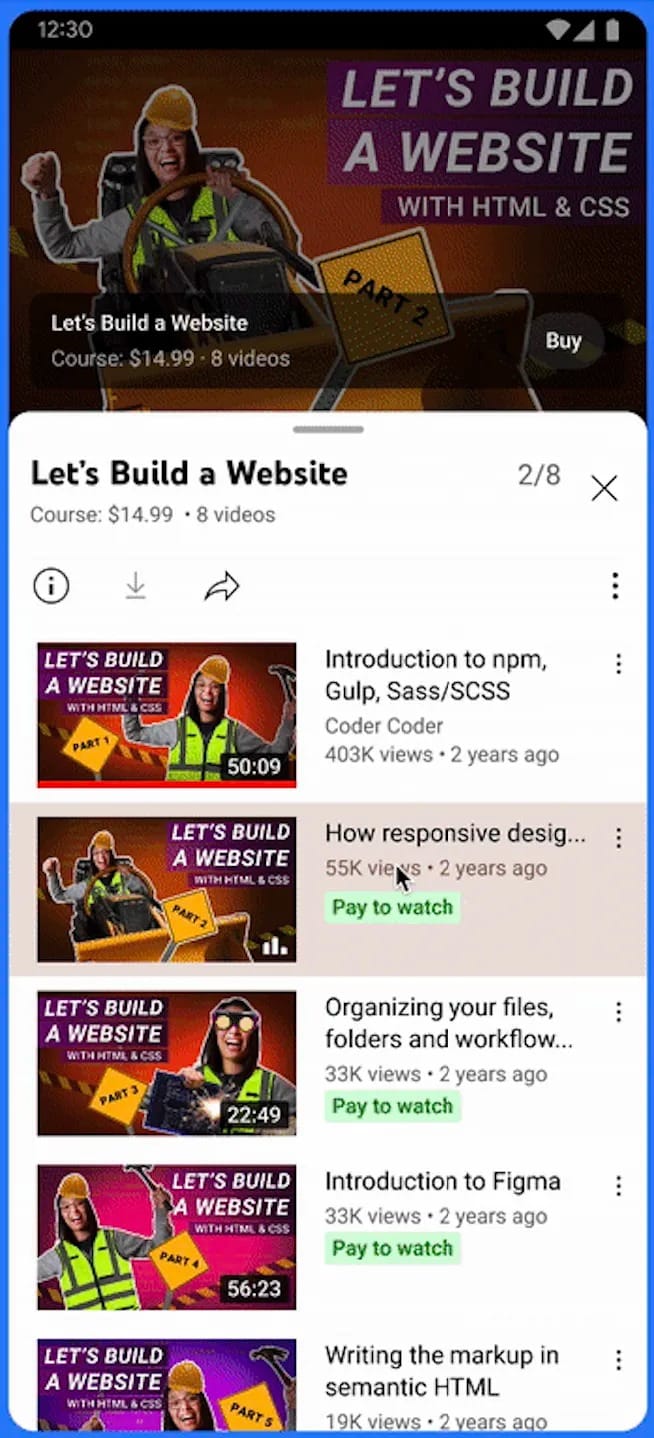This screenshot has width=654, height=1438.
Task: Tap the panel drag handle
Action: [328, 430]
